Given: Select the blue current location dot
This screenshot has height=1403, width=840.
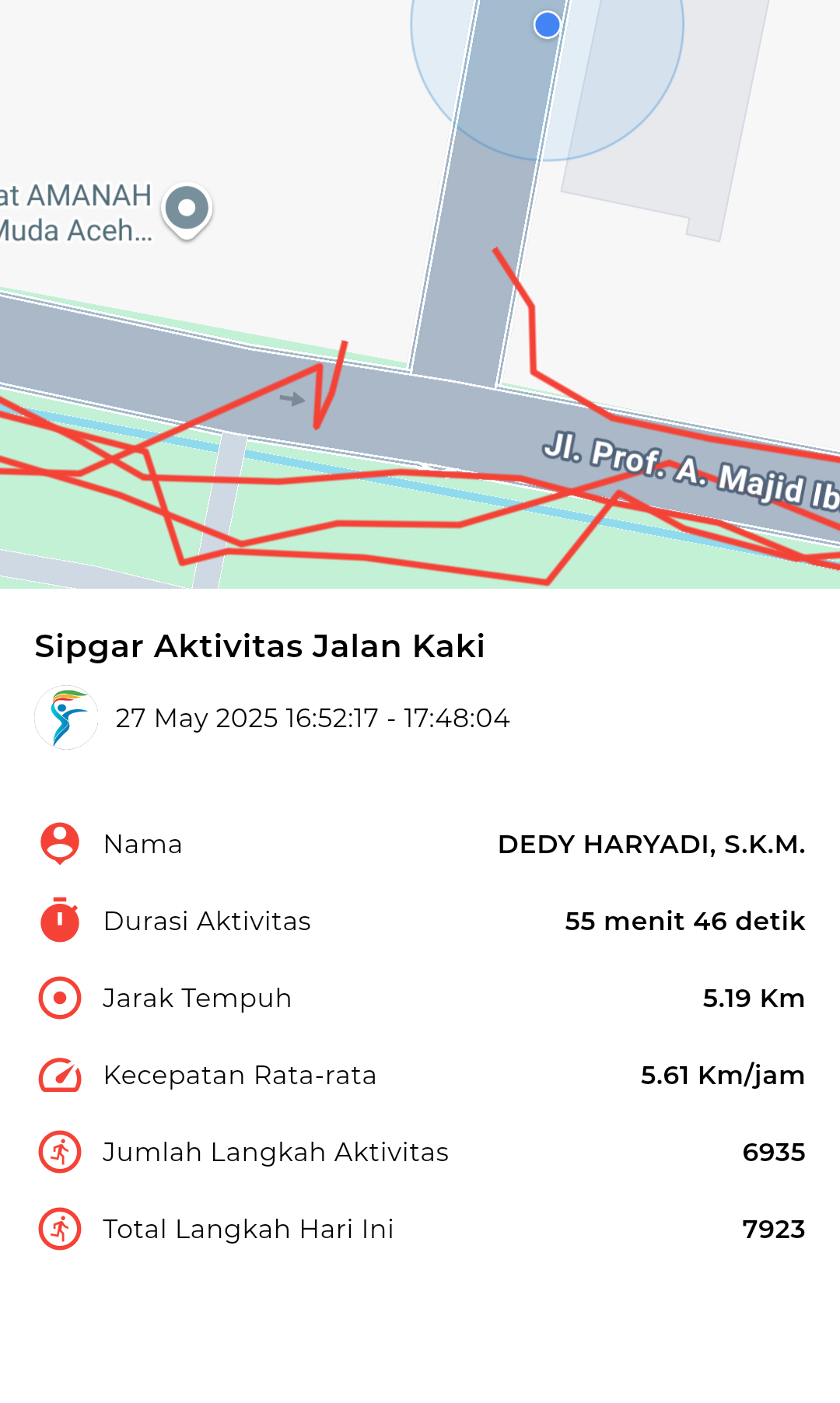Looking at the screenshot, I should (547, 26).
